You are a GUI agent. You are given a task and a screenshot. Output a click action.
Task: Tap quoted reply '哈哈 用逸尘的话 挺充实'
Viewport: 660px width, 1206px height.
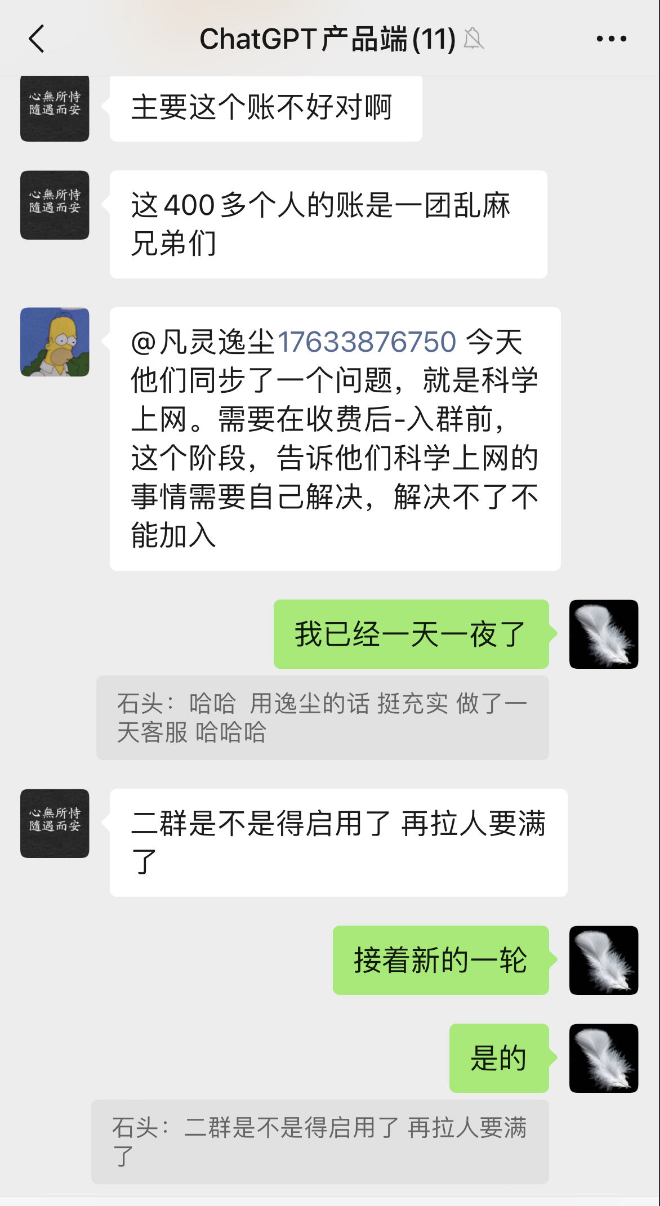click(x=322, y=717)
